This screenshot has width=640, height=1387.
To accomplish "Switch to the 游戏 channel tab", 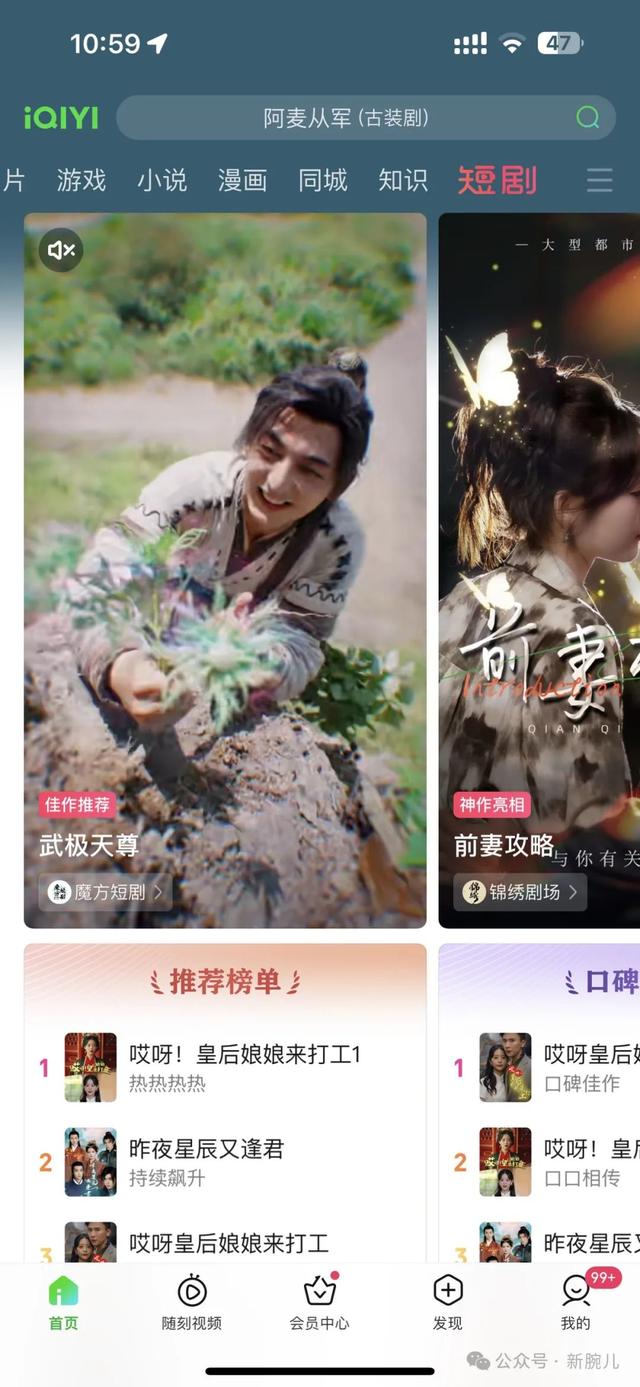I will (x=81, y=180).
